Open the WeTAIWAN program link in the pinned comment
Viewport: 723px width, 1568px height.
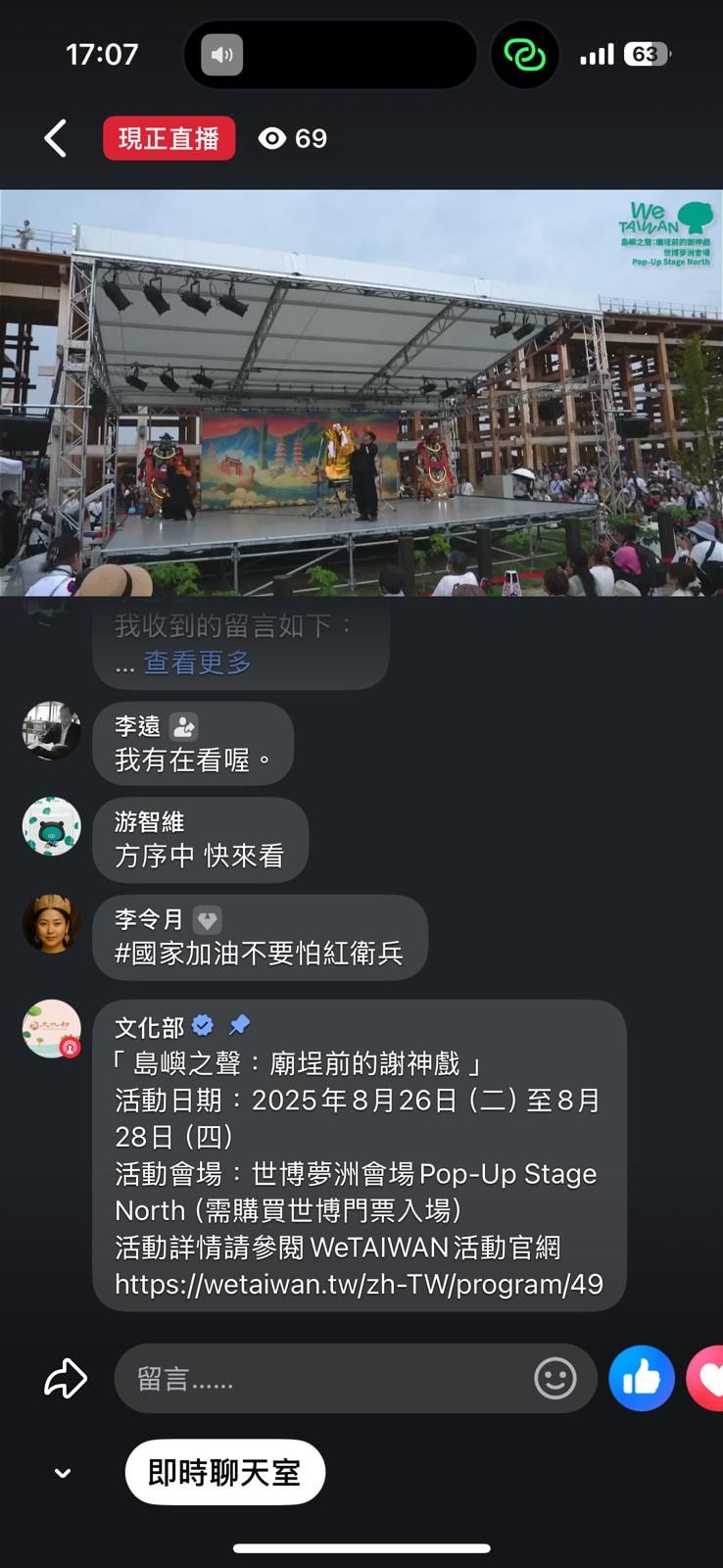coord(359,1284)
